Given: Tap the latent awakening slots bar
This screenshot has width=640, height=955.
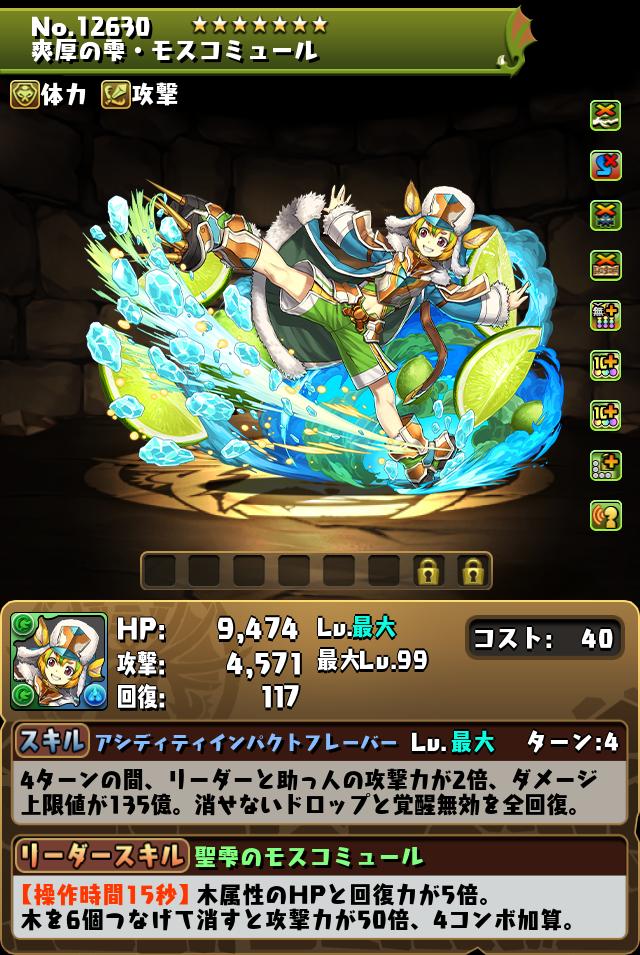Looking at the screenshot, I should [x=316, y=571].
